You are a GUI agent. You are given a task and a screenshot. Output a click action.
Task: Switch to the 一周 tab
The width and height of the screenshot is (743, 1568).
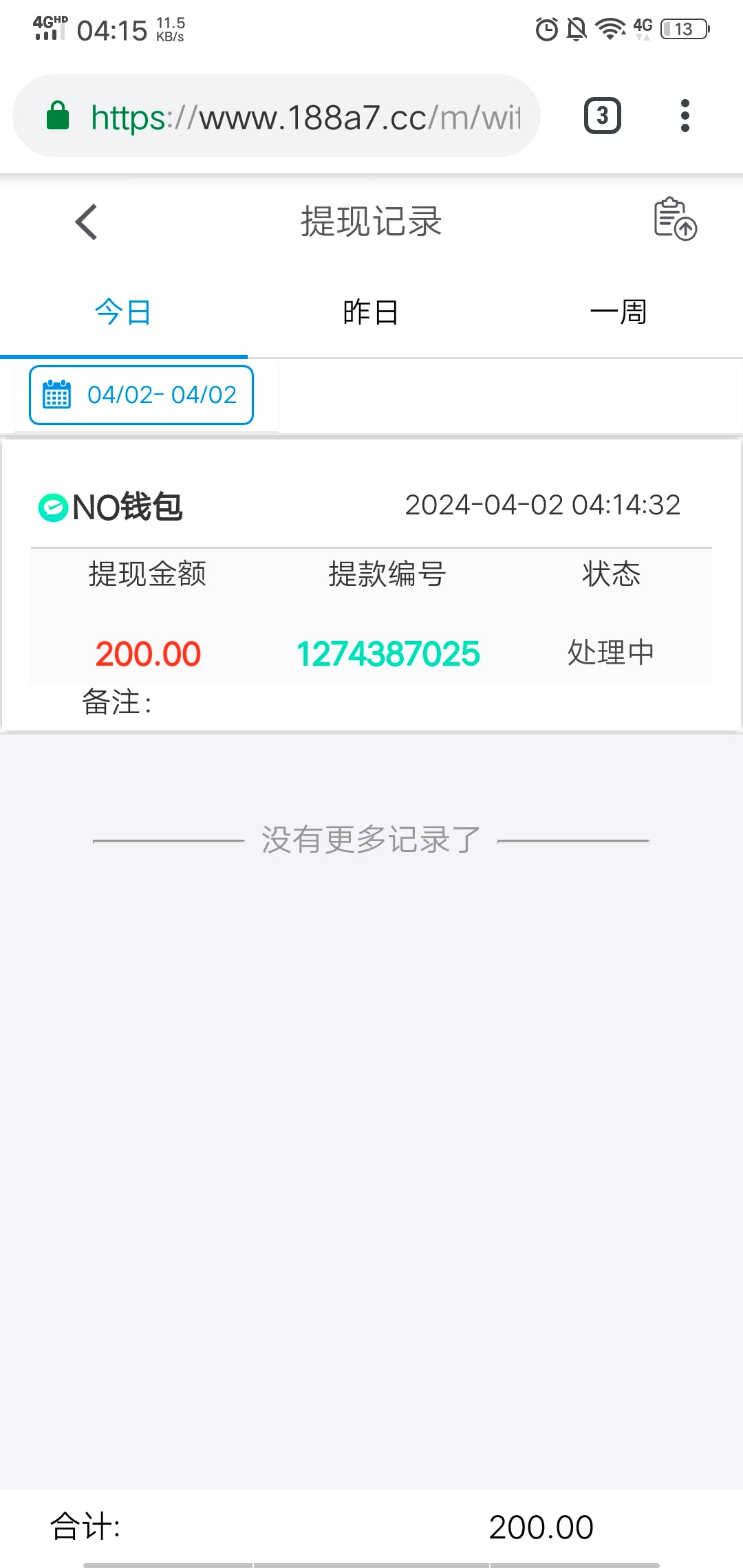point(618,313)
